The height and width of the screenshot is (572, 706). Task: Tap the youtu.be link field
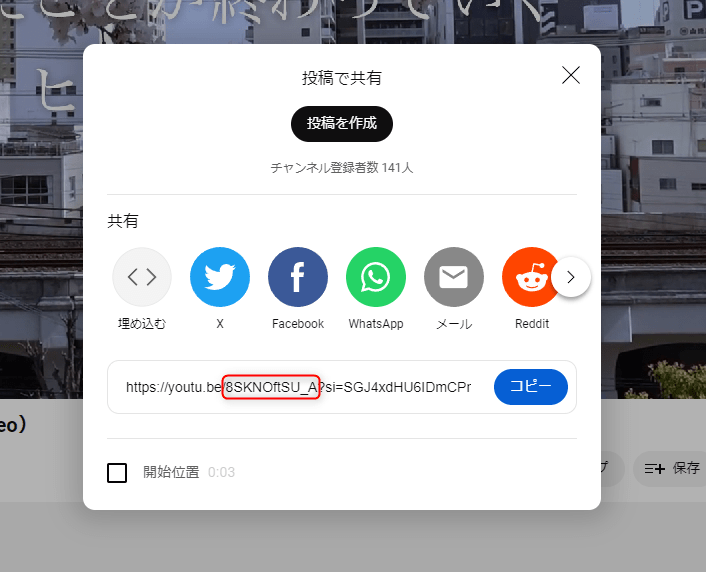point(300,387)
